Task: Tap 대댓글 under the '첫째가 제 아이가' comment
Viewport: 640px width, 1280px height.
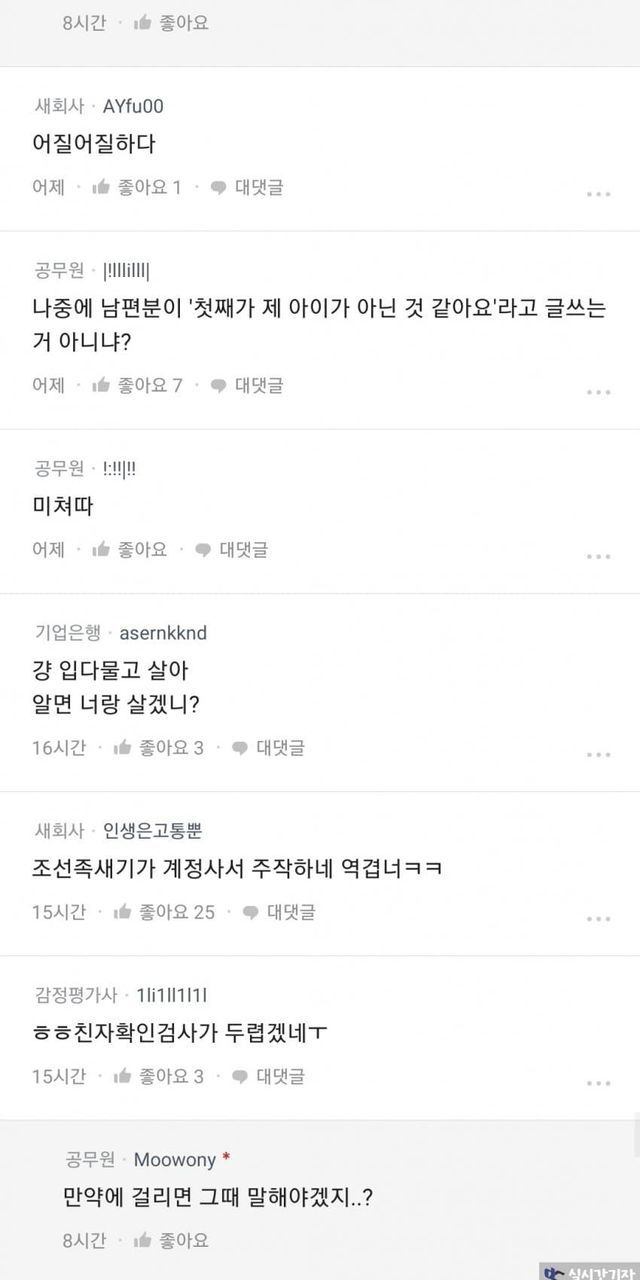Action: [x=248, y=385]
